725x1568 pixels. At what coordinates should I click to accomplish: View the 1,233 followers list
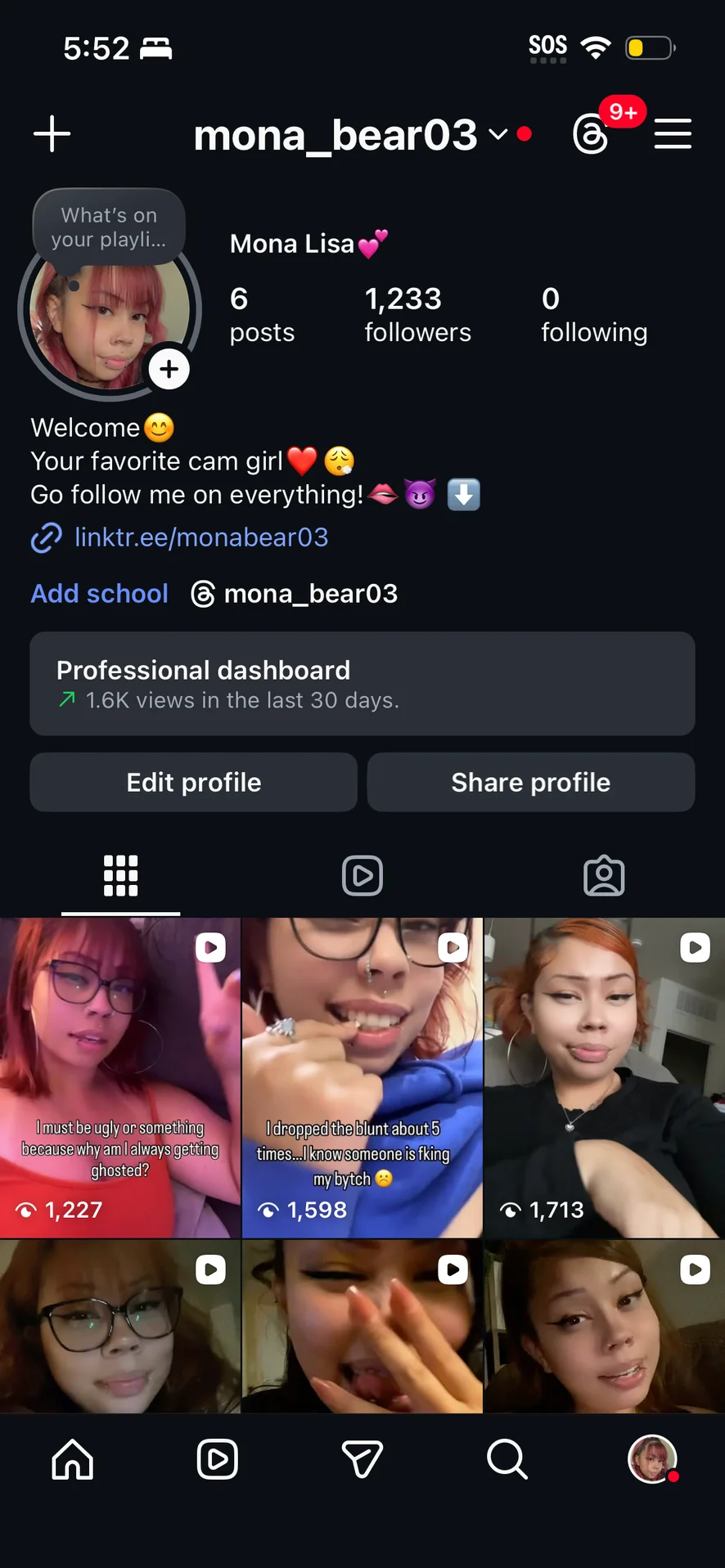(x=417, y=315)
